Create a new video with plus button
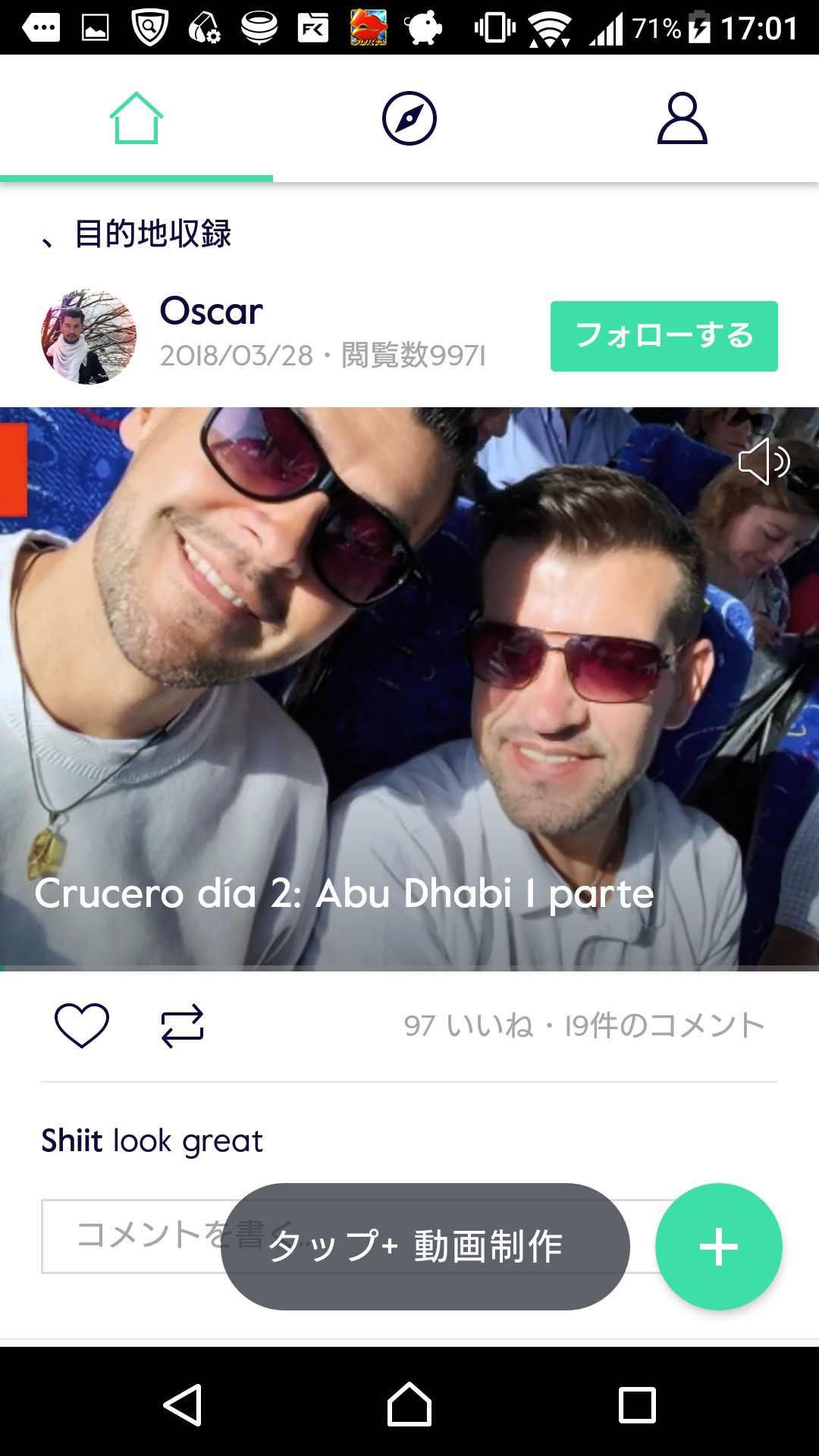Image resolution: width=819 pixels, height=1456 pixels. tap(719, 1247)
